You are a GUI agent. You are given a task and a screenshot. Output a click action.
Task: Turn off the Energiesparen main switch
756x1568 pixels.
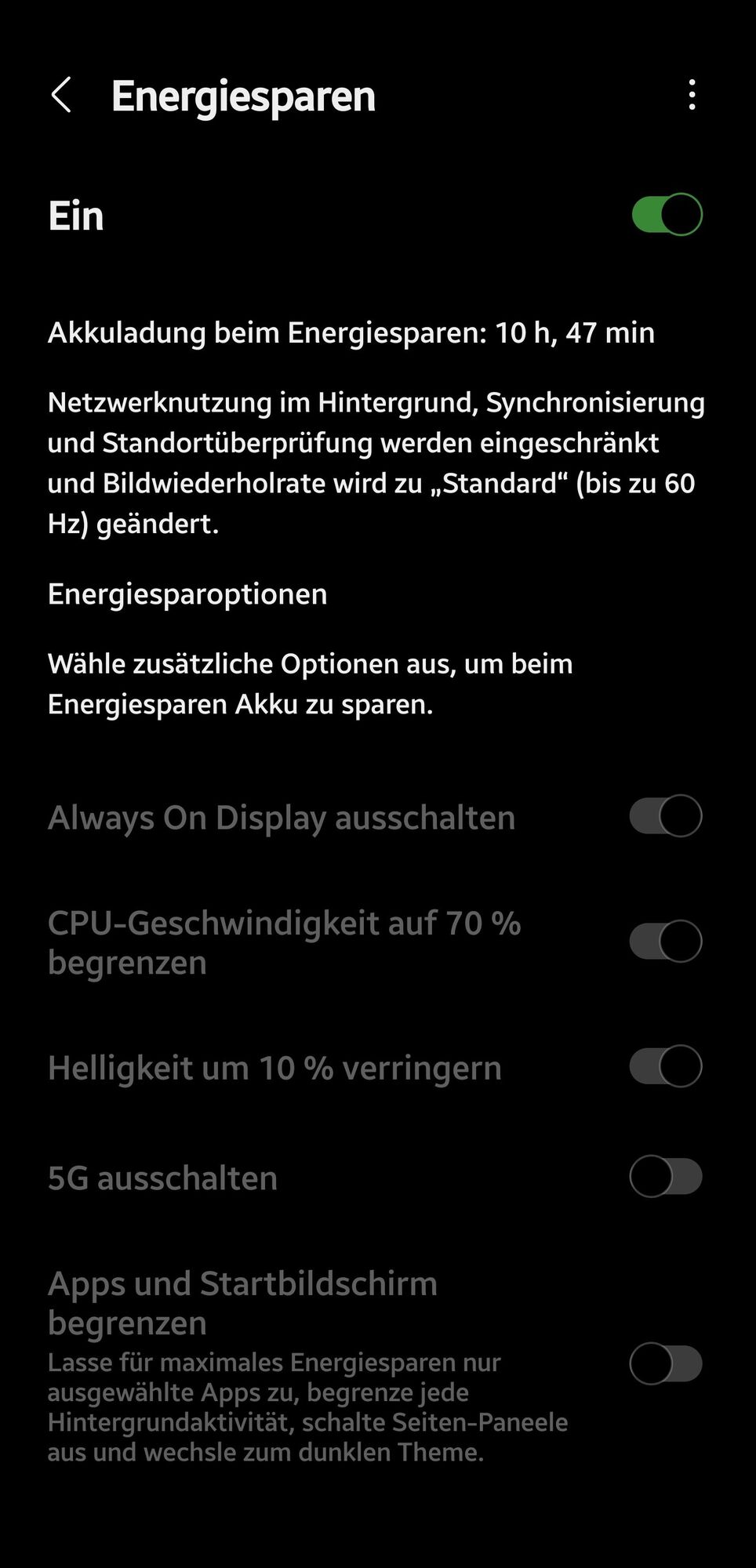pos(667,215)
